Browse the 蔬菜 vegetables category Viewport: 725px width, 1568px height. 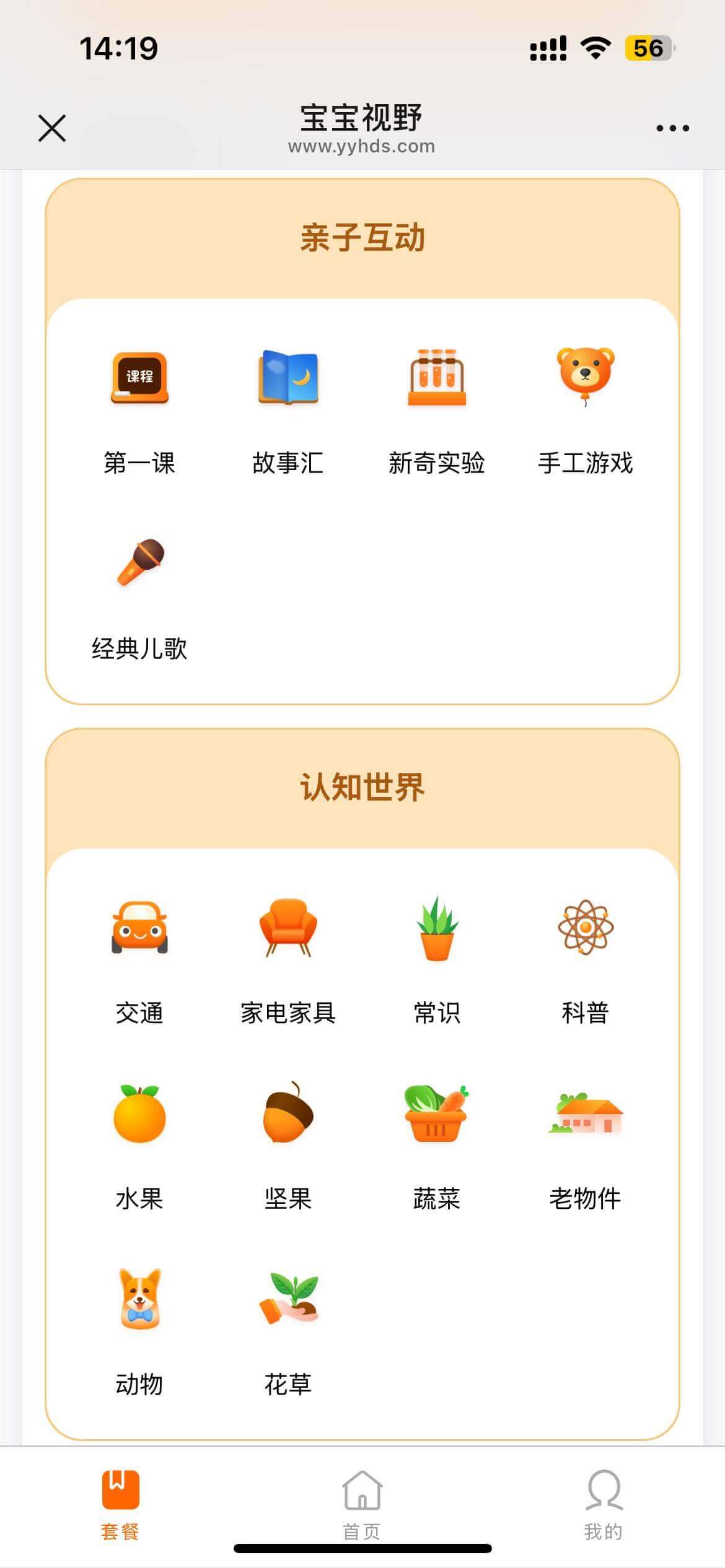pyautogui.click(x=437, y=1144)
